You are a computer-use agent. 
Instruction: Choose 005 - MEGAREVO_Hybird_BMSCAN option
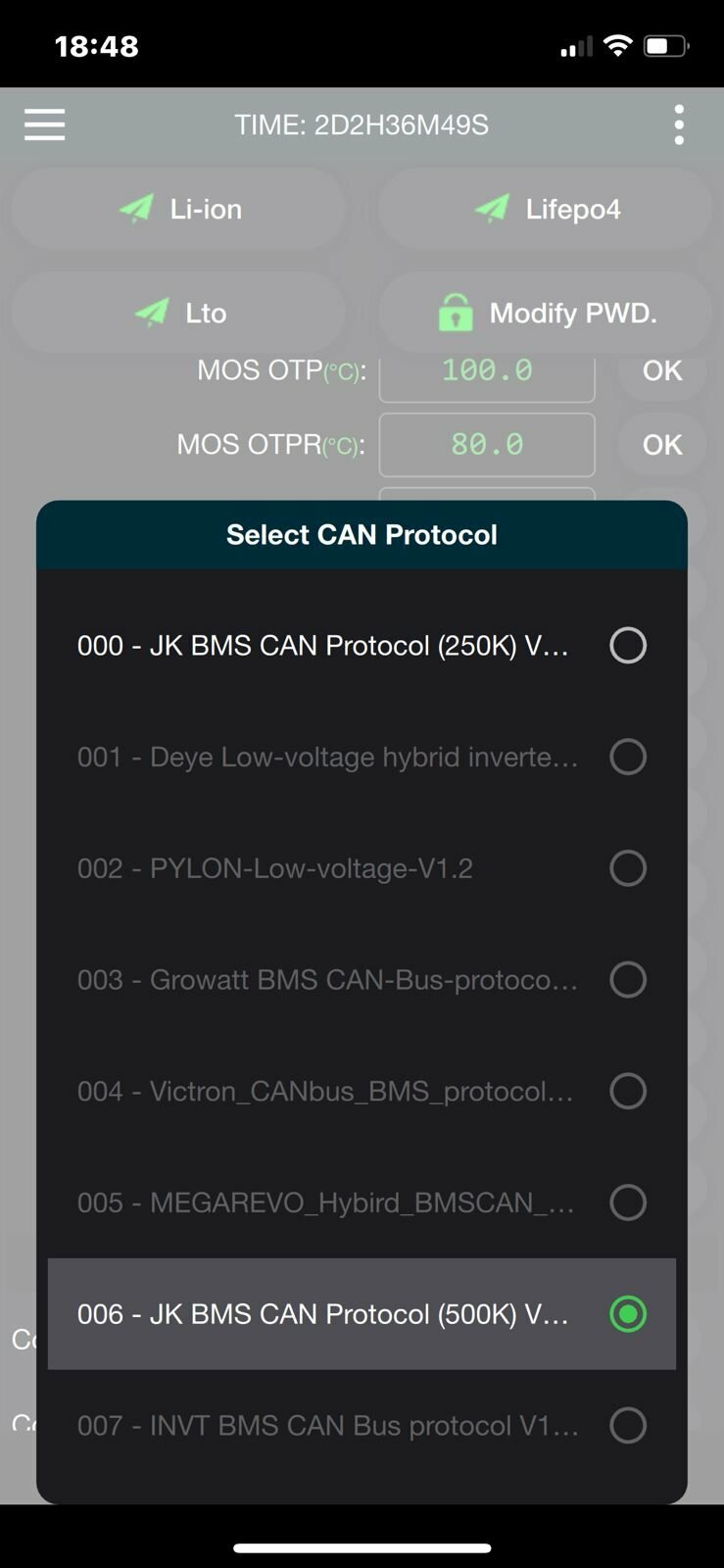click(362, 1202)
